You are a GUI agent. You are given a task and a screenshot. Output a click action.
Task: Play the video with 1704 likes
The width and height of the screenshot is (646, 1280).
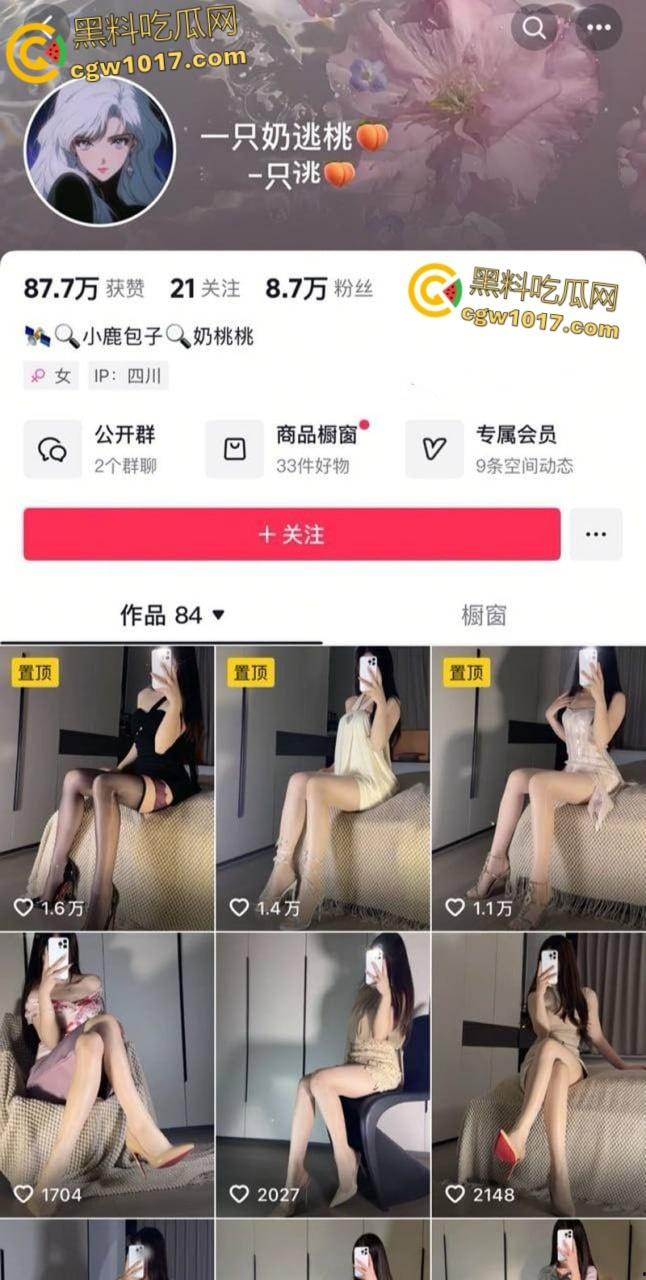[107, 1075]
